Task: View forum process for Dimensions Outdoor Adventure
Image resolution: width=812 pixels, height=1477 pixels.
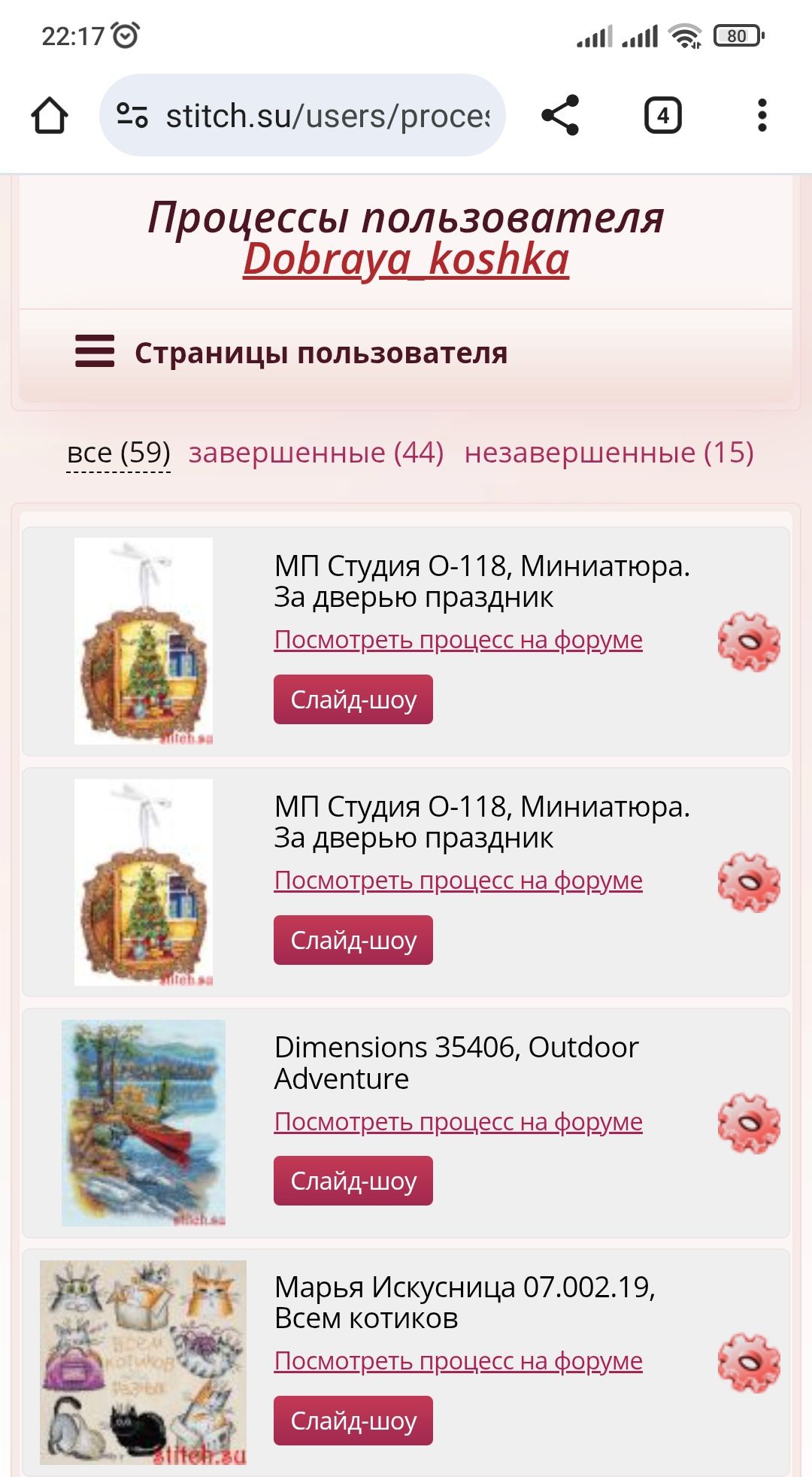Action: 458,1121
